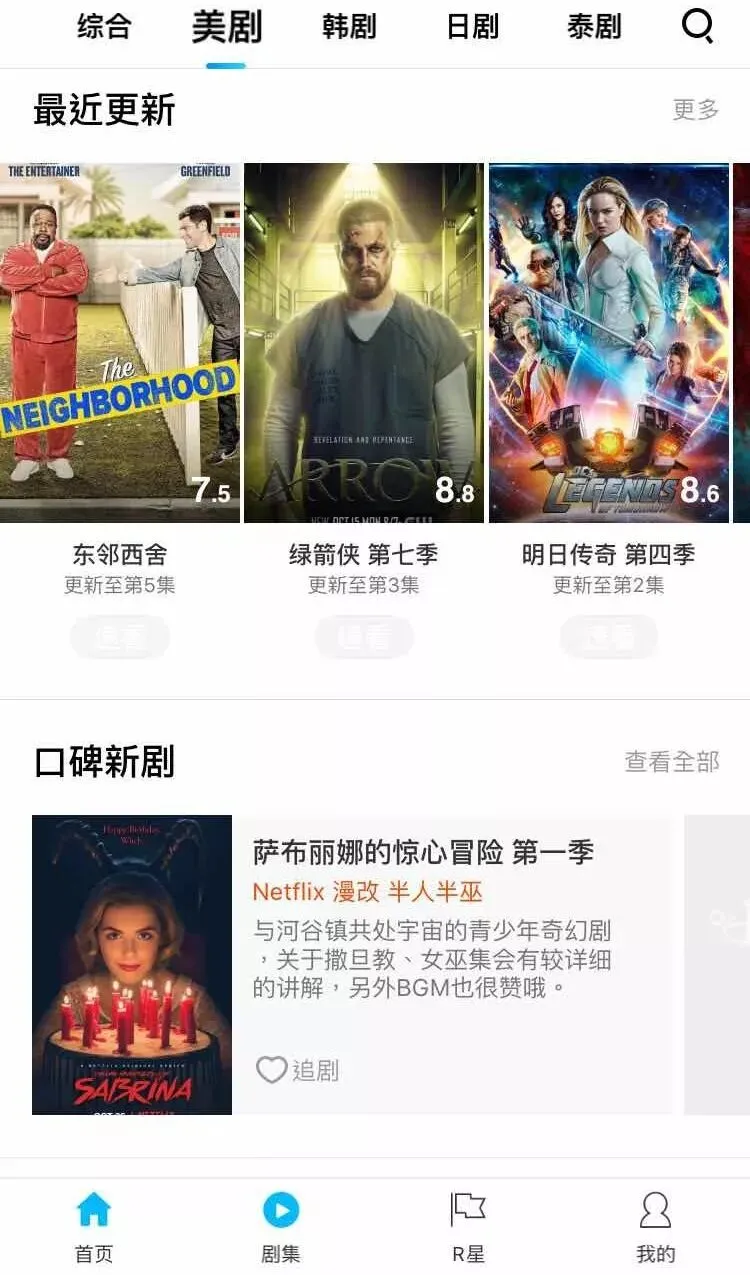Open the R星 bottom tab
Viewport: 750px width, 1275px height.
[468, 1227]
